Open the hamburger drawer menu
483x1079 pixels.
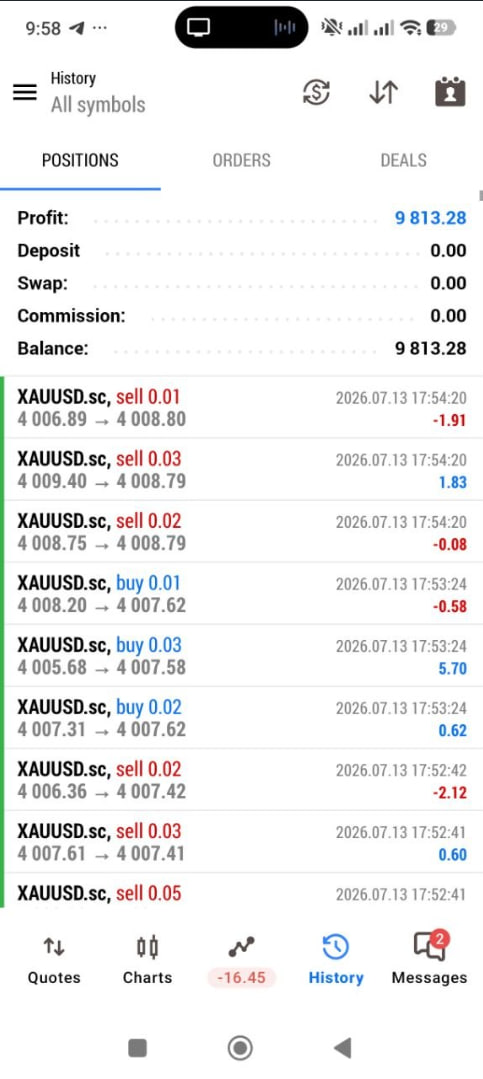[x=25, y=92]
